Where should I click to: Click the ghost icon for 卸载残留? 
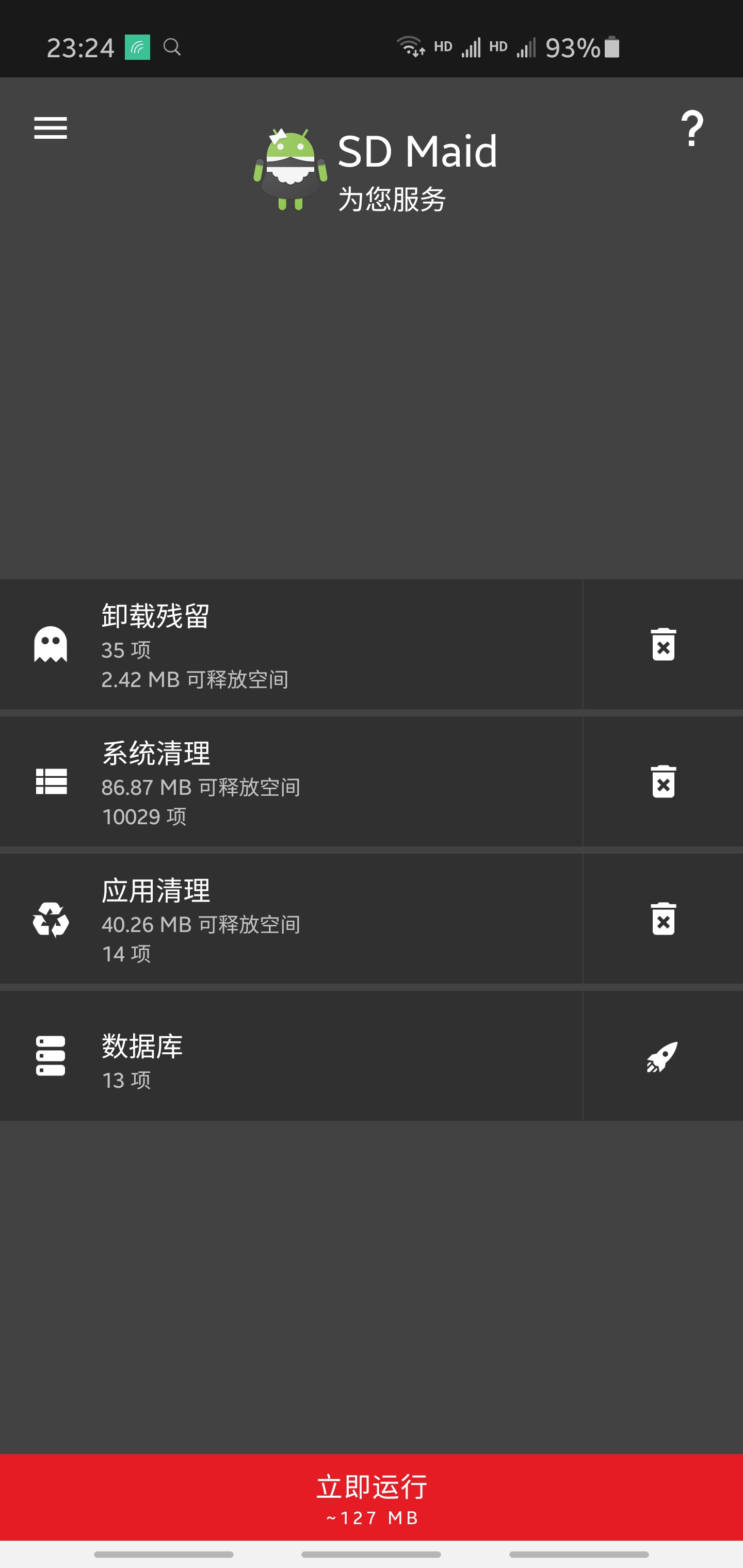pos(51,645)
